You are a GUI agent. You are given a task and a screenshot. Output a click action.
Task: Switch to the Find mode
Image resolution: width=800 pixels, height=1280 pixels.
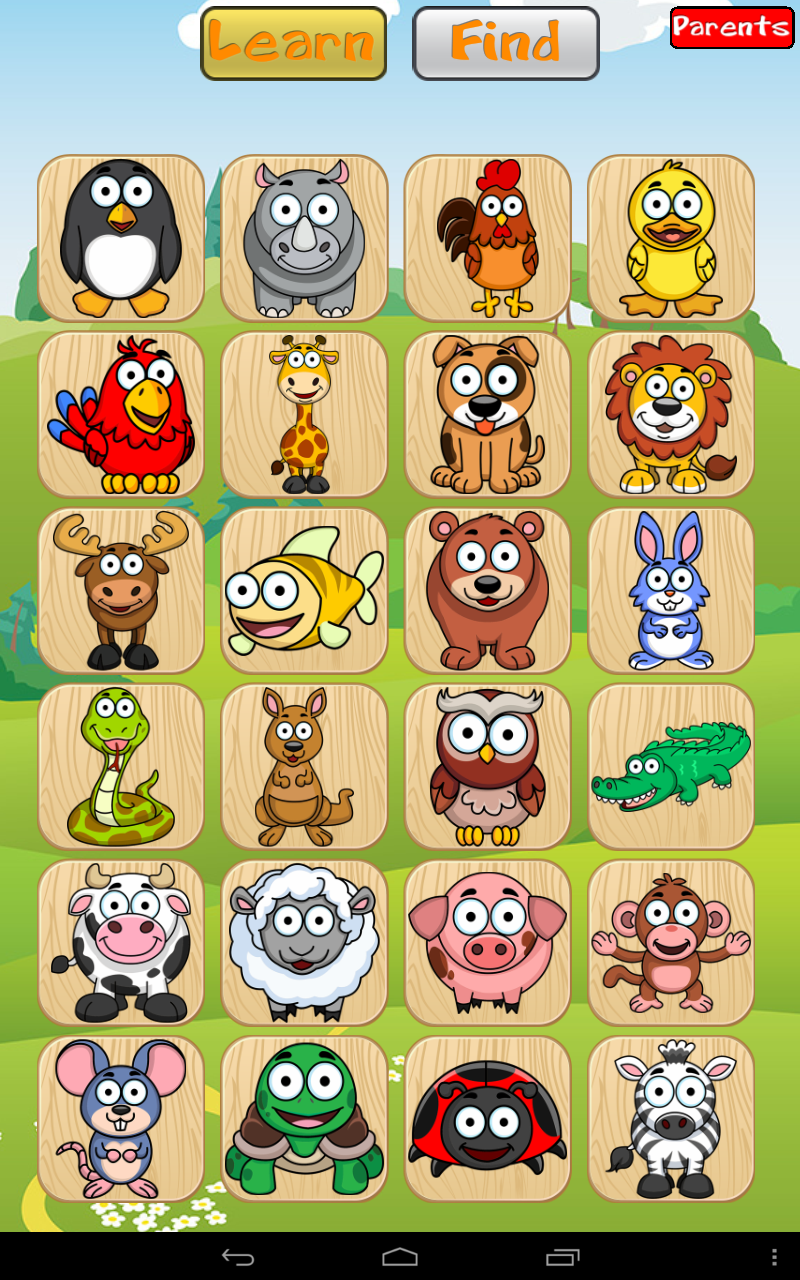point(505,42)
